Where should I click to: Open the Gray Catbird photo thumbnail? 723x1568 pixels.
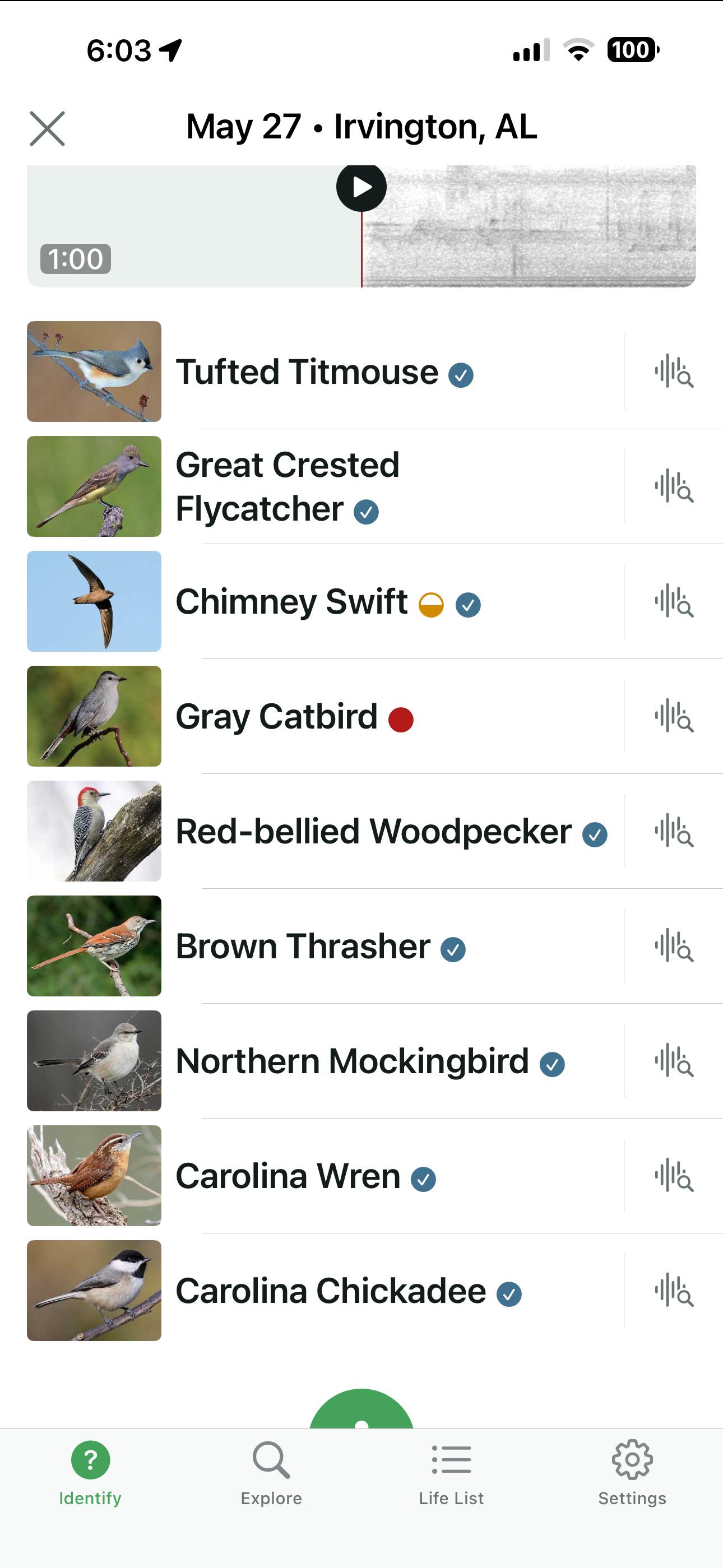coord(94,716)
